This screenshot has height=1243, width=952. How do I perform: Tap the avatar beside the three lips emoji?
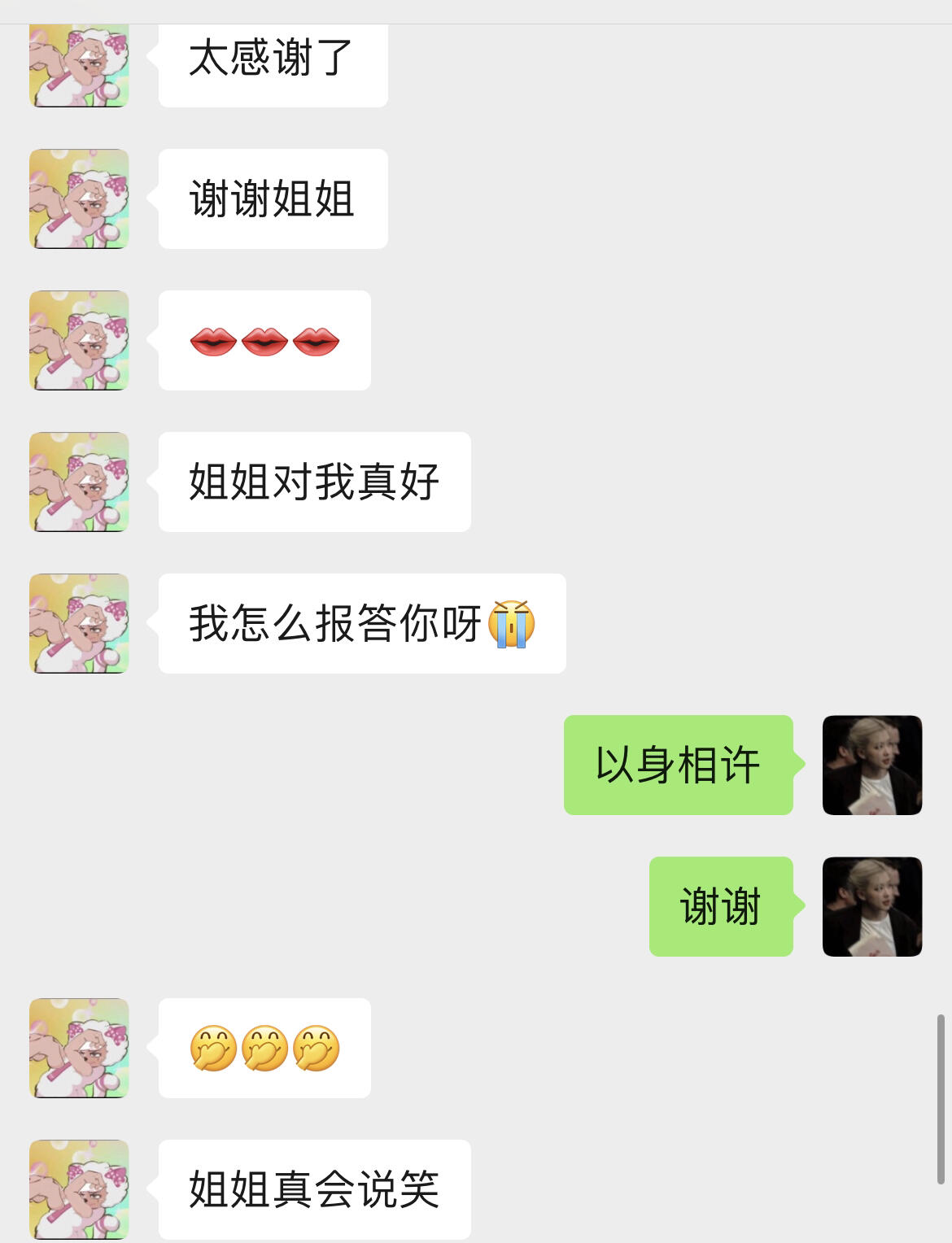tap(79, 340)
